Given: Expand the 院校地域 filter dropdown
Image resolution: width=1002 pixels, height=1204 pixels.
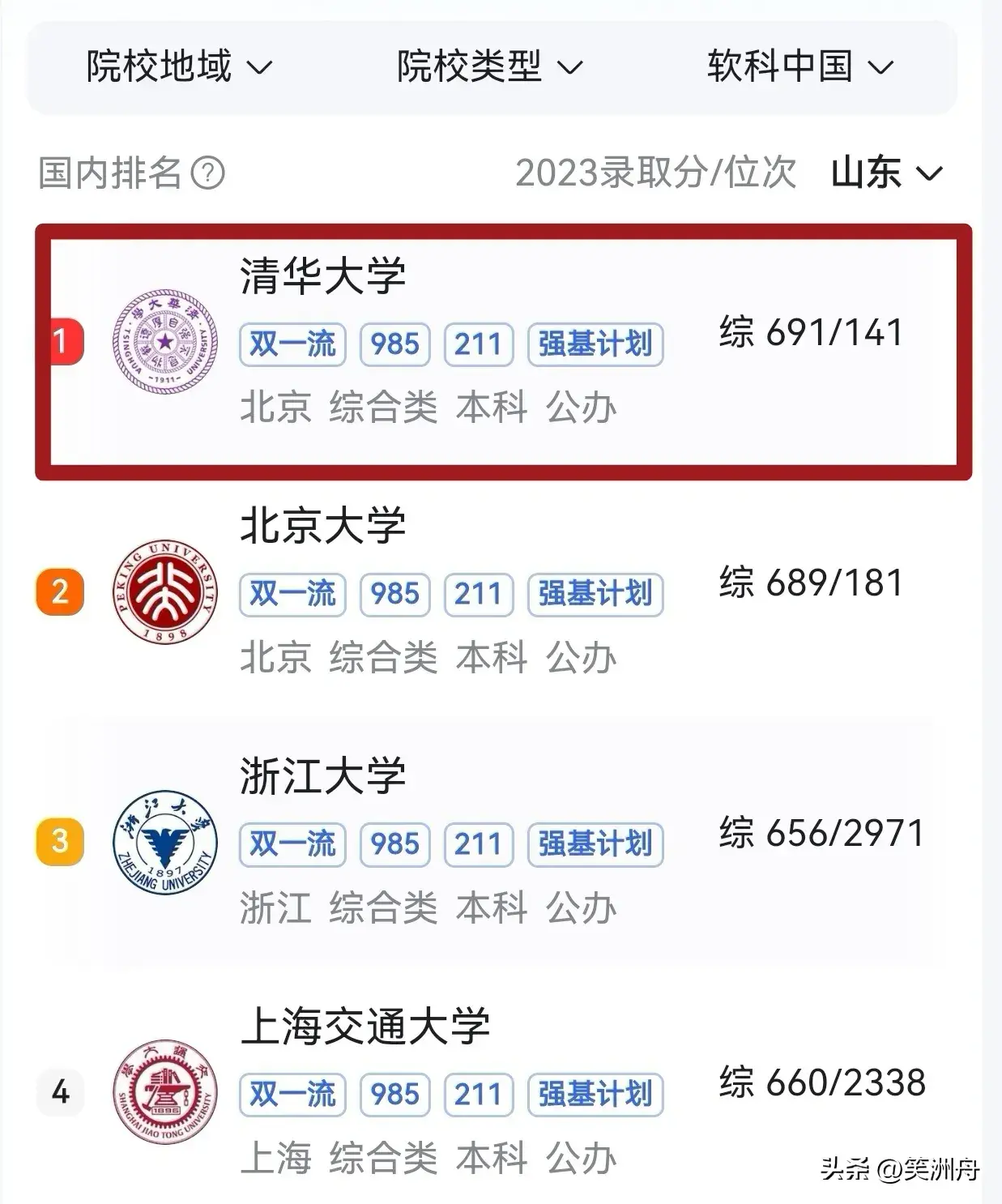Looking at the screenshot, I should [x=179, y=66].
